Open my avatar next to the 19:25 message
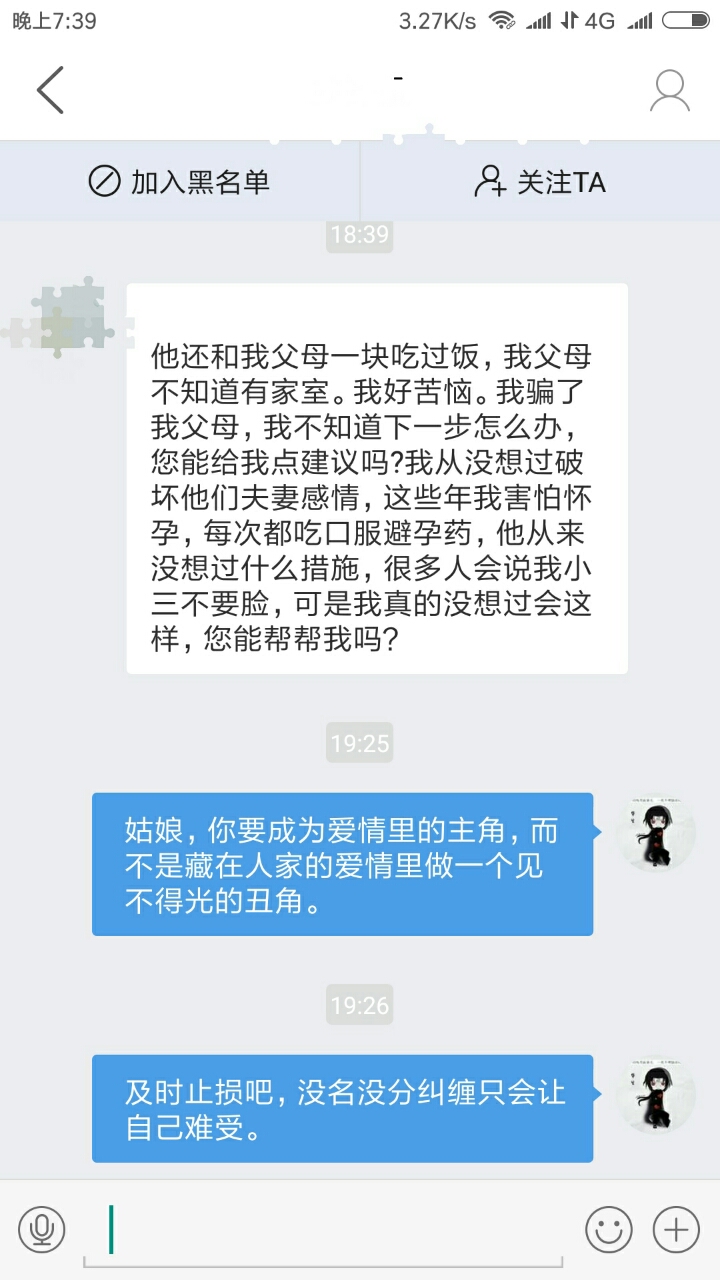 pos(655,832)
